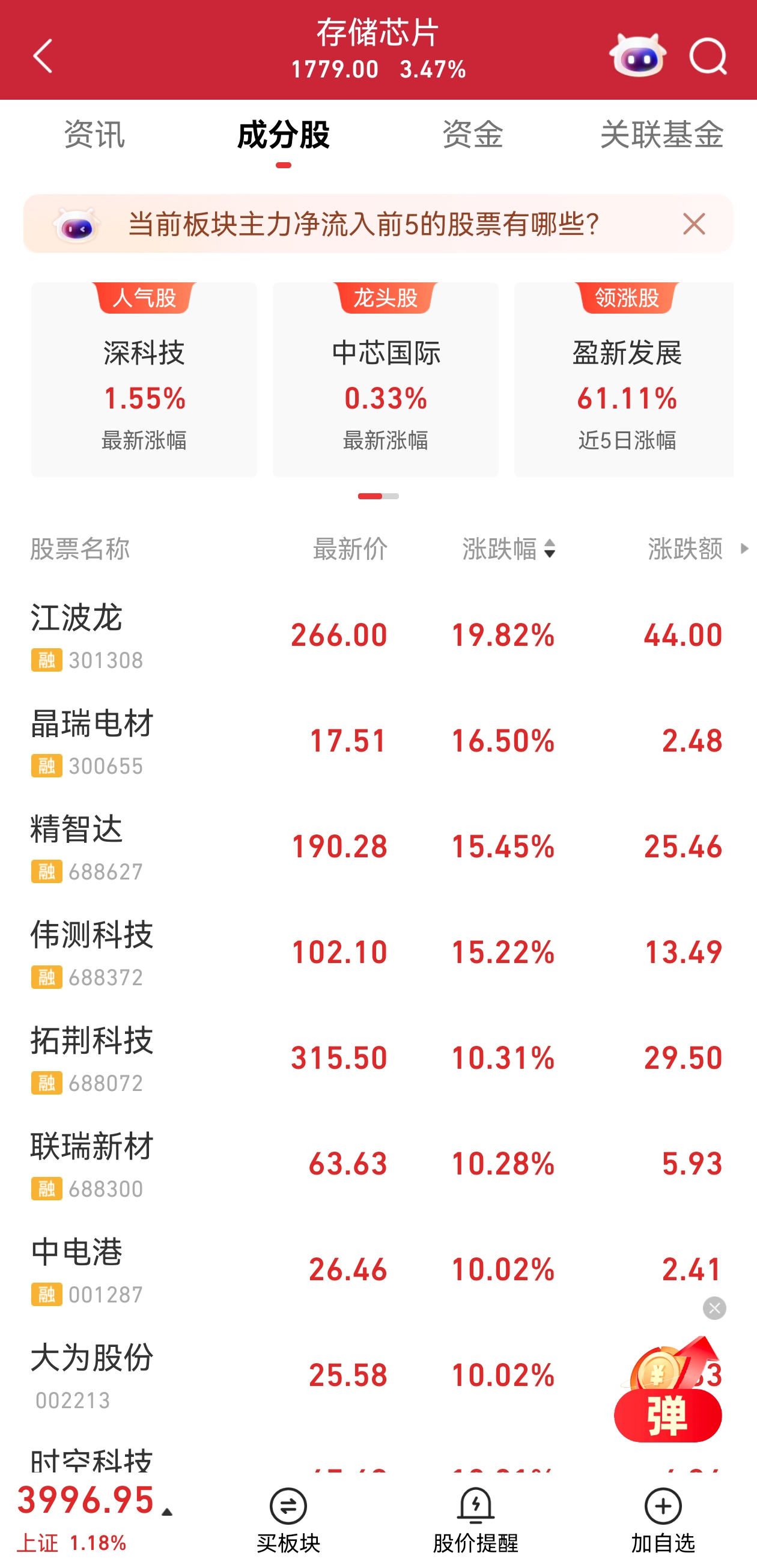Switch to the 资金 tab
The image size is (757, 1568).
point(473,135)
